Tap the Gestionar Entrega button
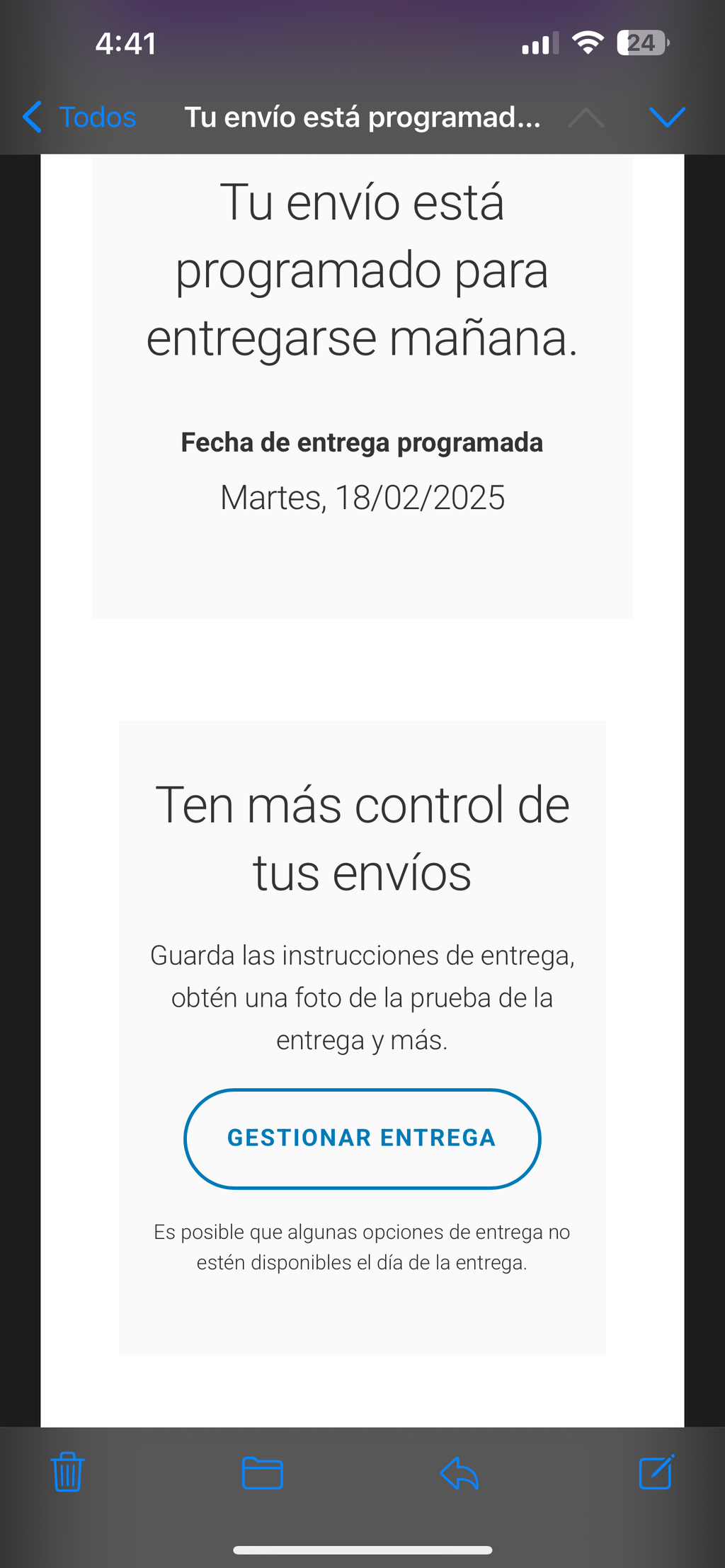This screenshot has width=725, height=1568. 362,1138
